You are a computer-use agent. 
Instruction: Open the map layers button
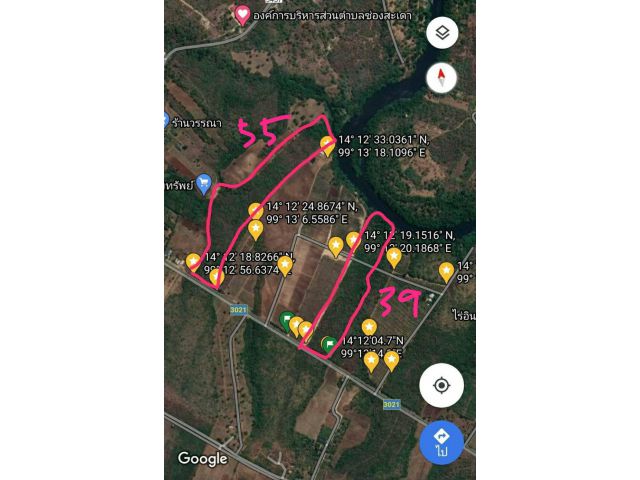[x=442, y=33]
